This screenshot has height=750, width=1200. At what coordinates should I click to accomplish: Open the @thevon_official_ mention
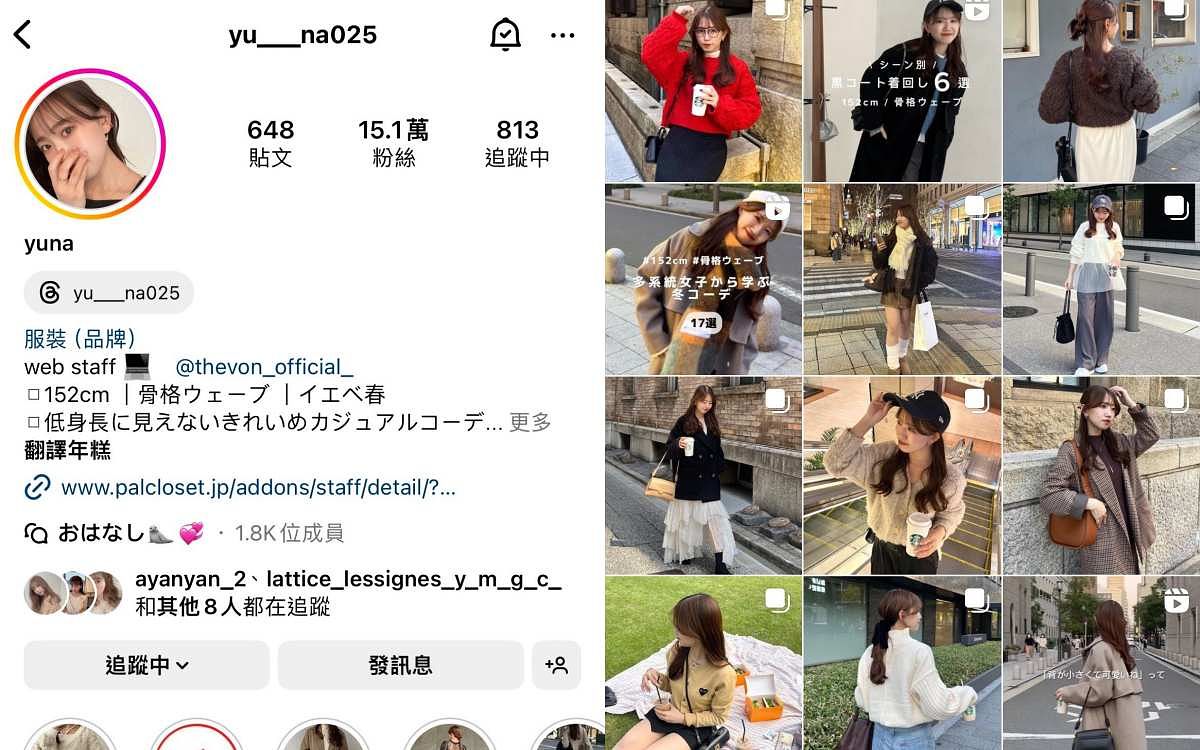(x=264, y=367)
